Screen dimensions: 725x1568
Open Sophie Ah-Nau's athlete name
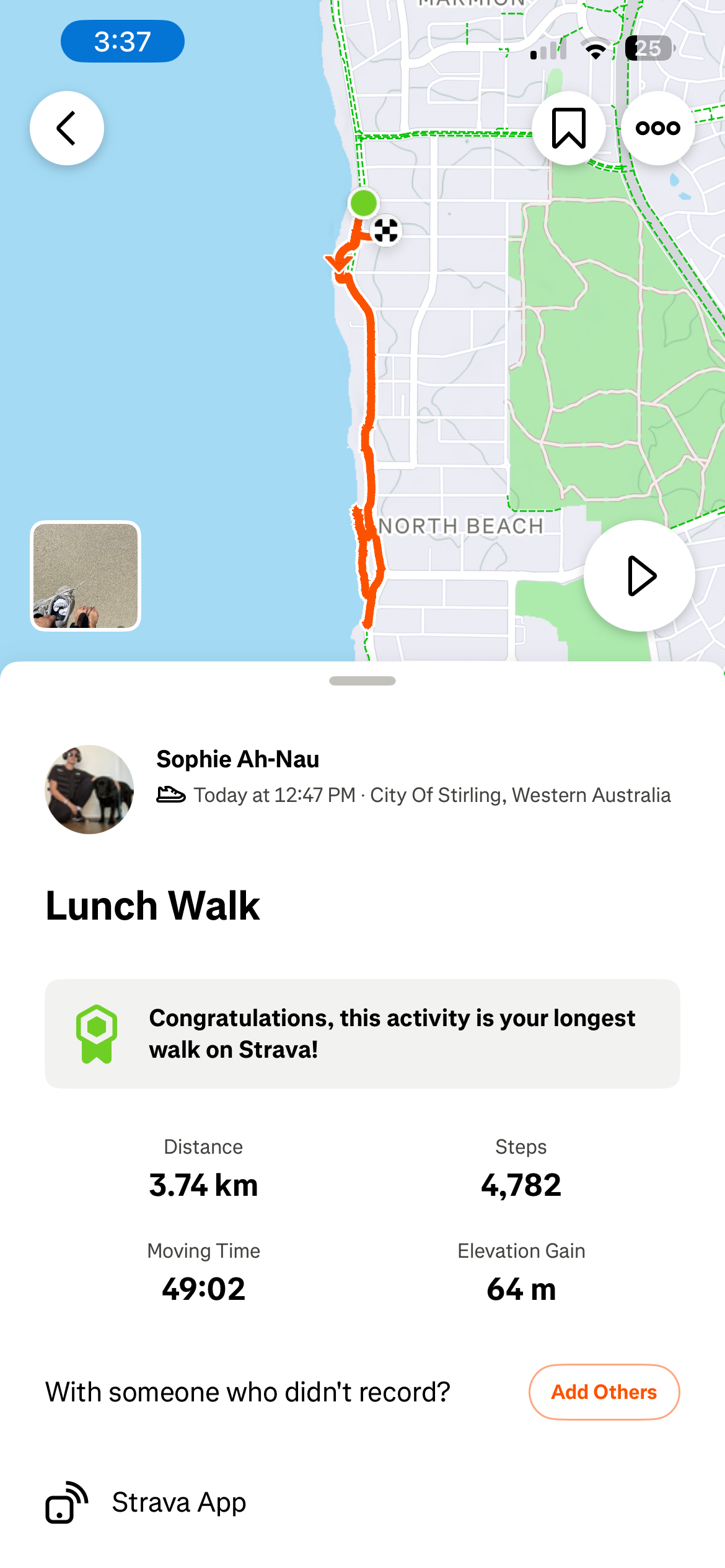coord(238,759)
